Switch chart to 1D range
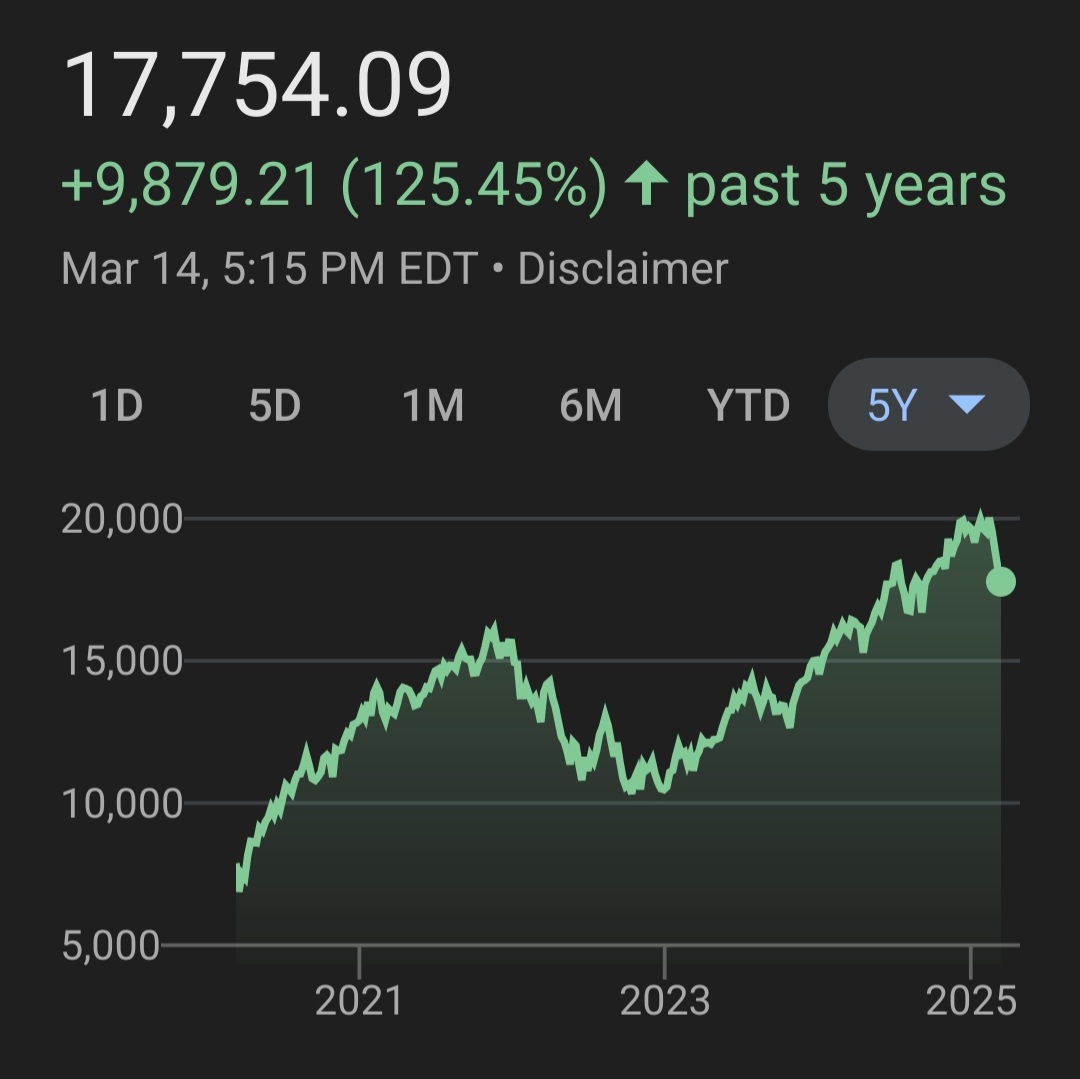The width and height of the screenshot is (1080, 1079). (x=117, y=406)
